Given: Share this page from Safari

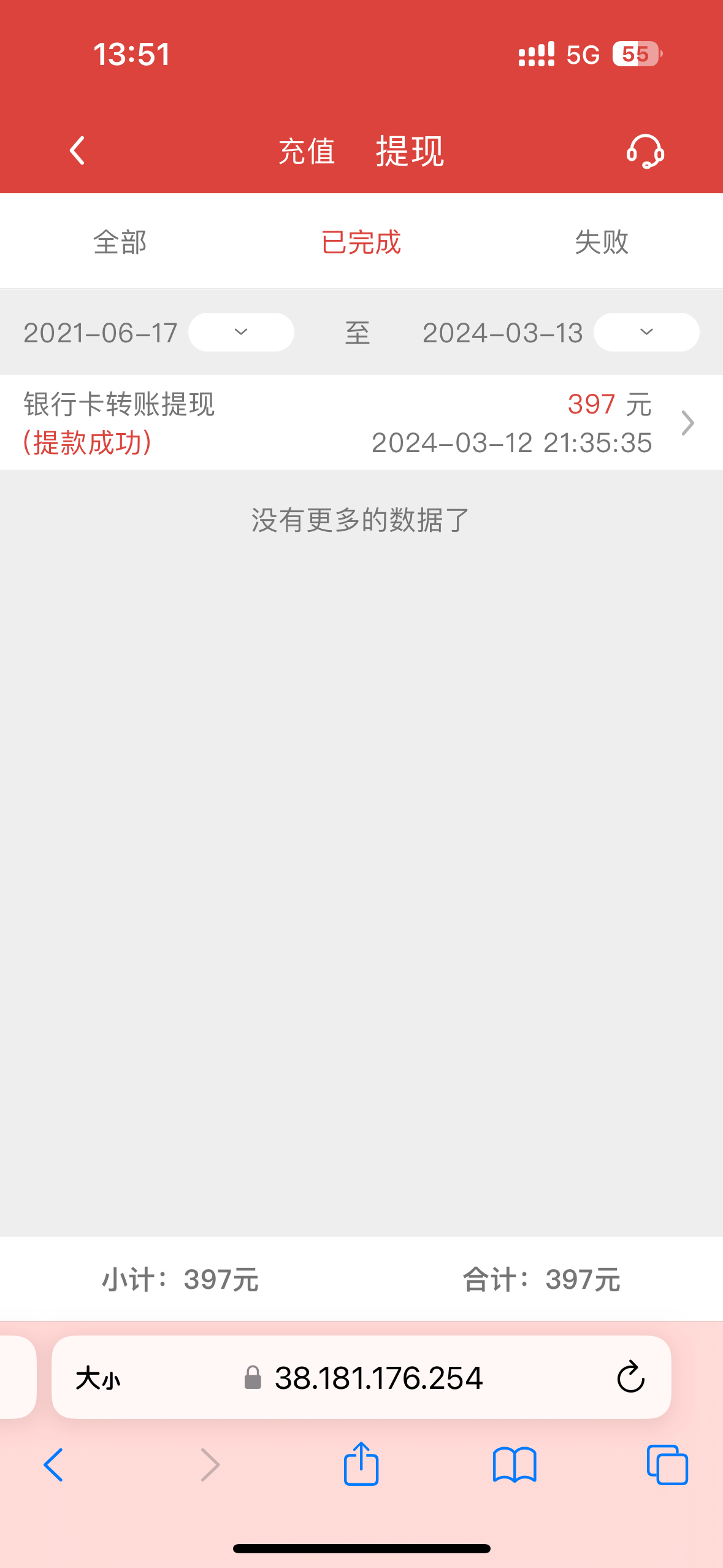Looking at the screenshot, I should coord(361,1464).
